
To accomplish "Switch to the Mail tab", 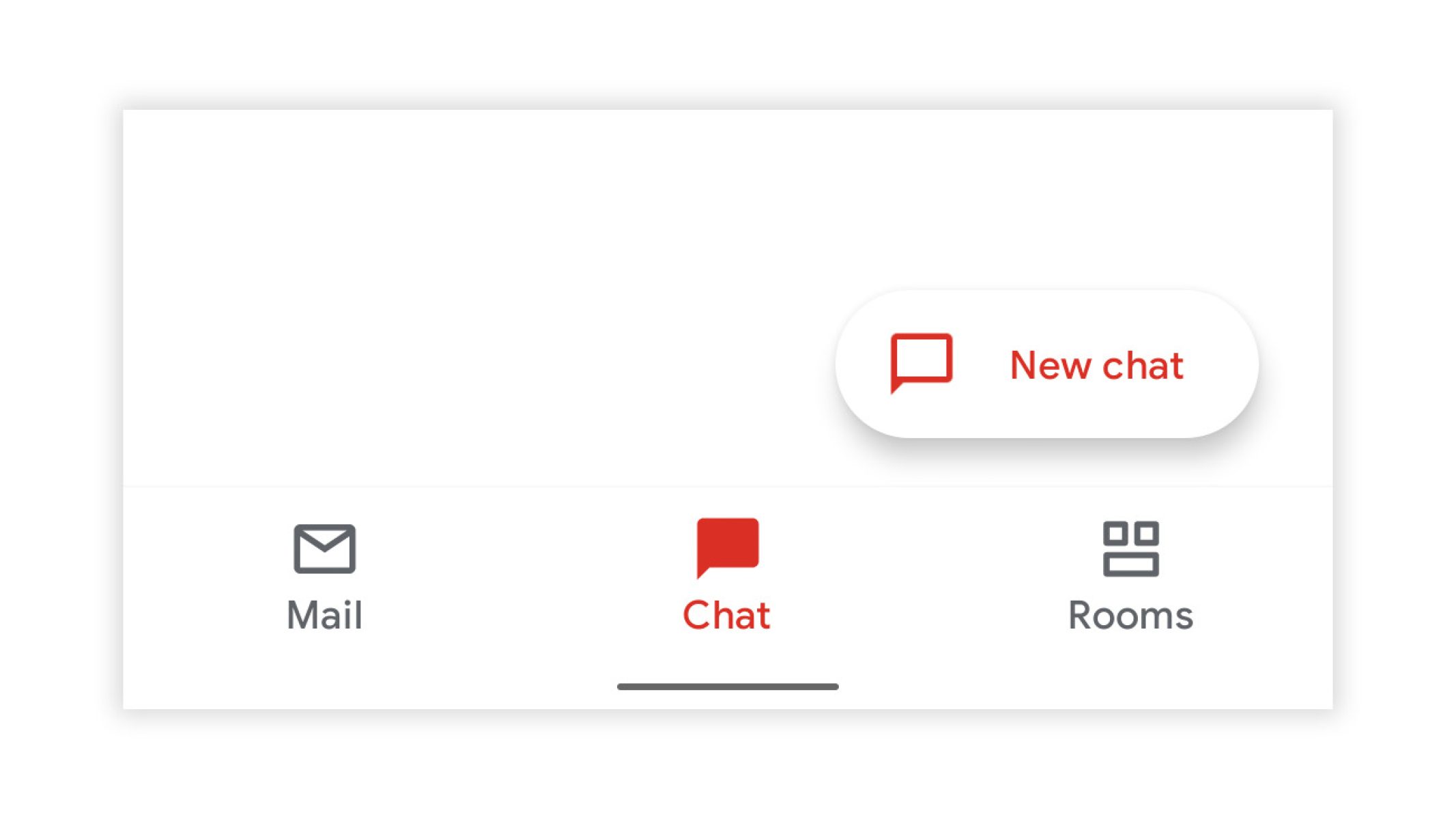I will coord(324,576).
